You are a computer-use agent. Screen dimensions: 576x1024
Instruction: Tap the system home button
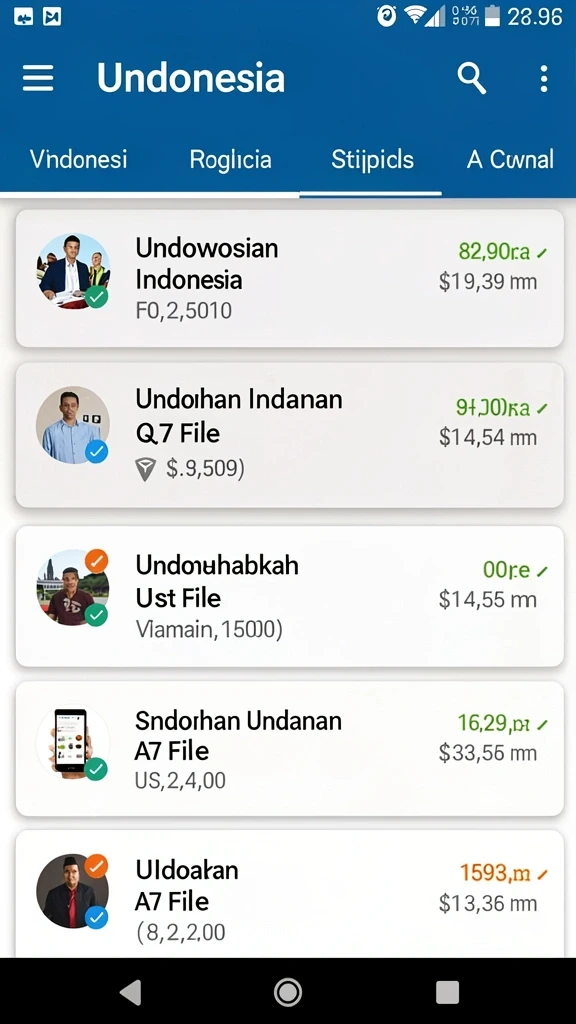point(288,992)
